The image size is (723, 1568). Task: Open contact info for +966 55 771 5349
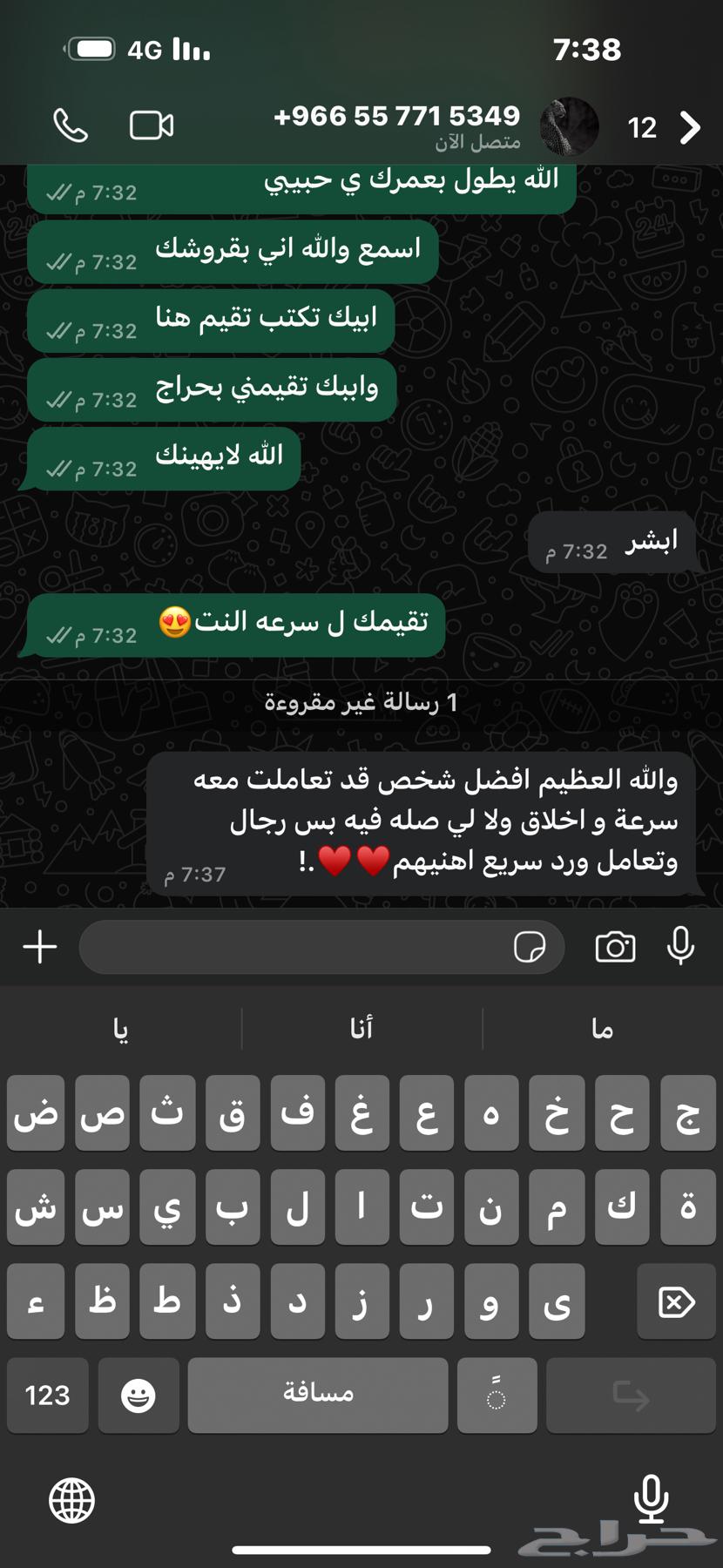tap(397, 125)
